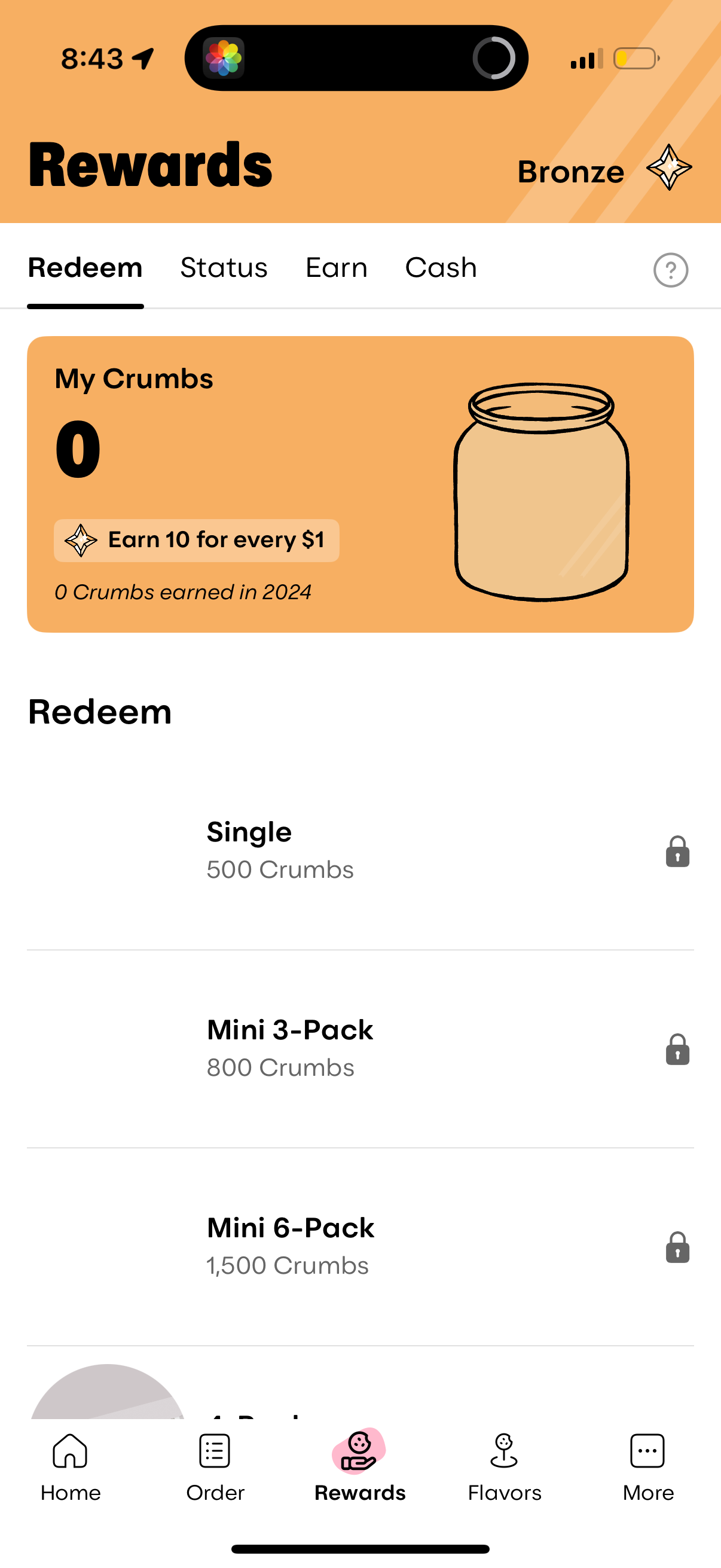Switch to the Status tab
The height and width of the screenshot is (1568, 721).
[x=224, y=267]
